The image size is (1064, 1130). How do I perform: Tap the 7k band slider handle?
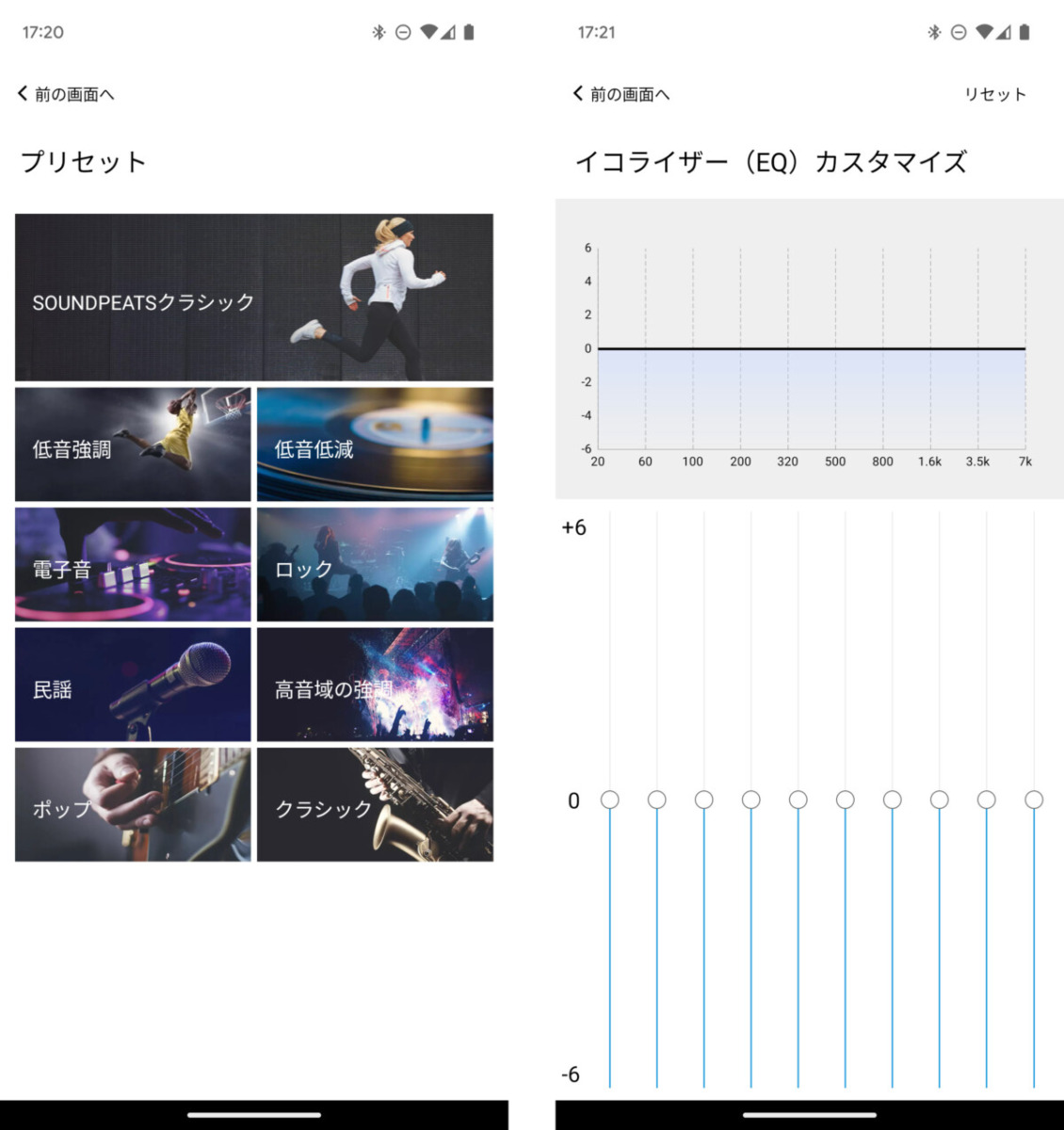1034,799
